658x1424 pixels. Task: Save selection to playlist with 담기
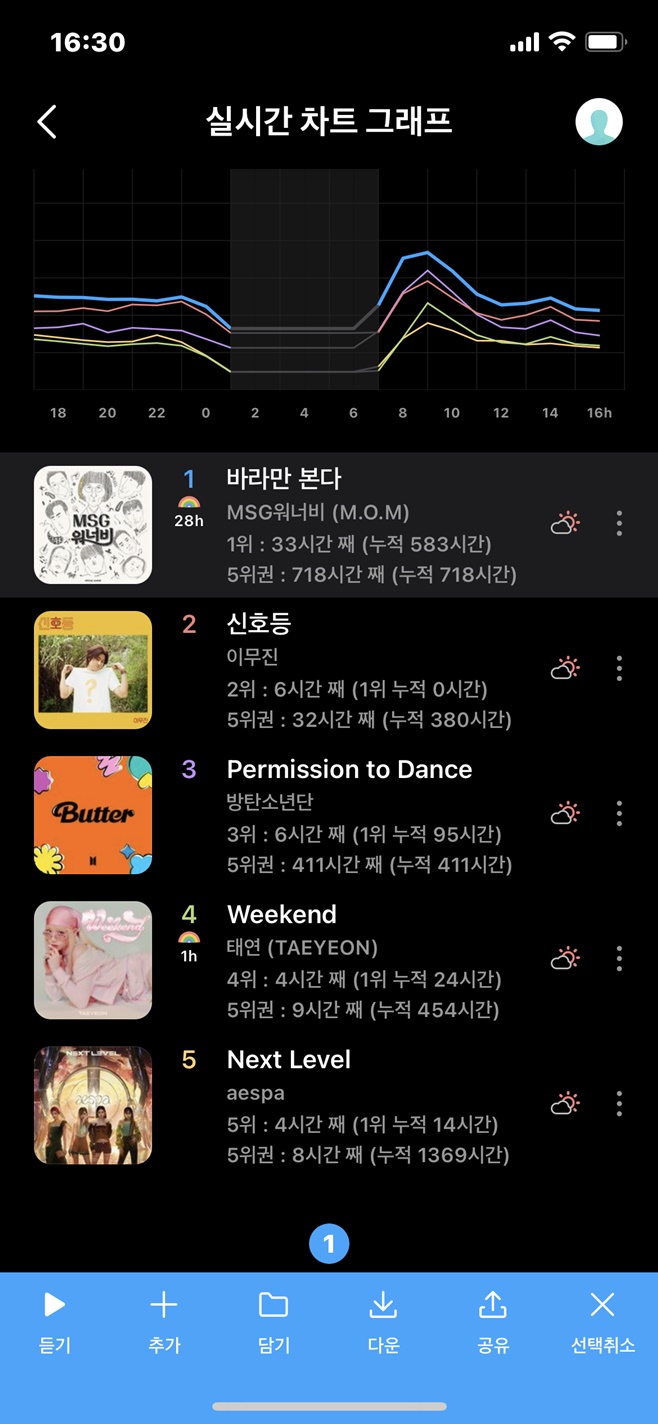(273, 1320)
